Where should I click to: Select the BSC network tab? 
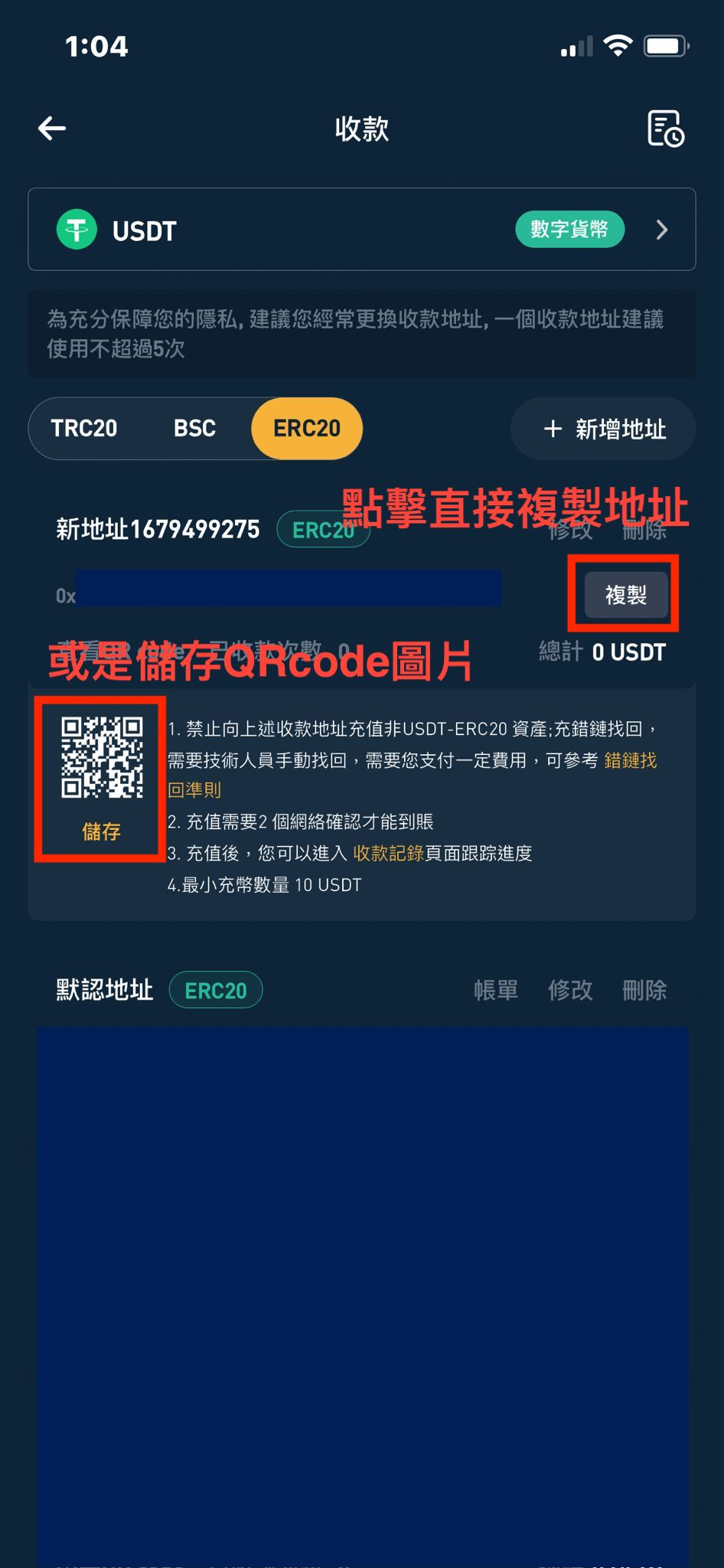click(x=194, y=428)
